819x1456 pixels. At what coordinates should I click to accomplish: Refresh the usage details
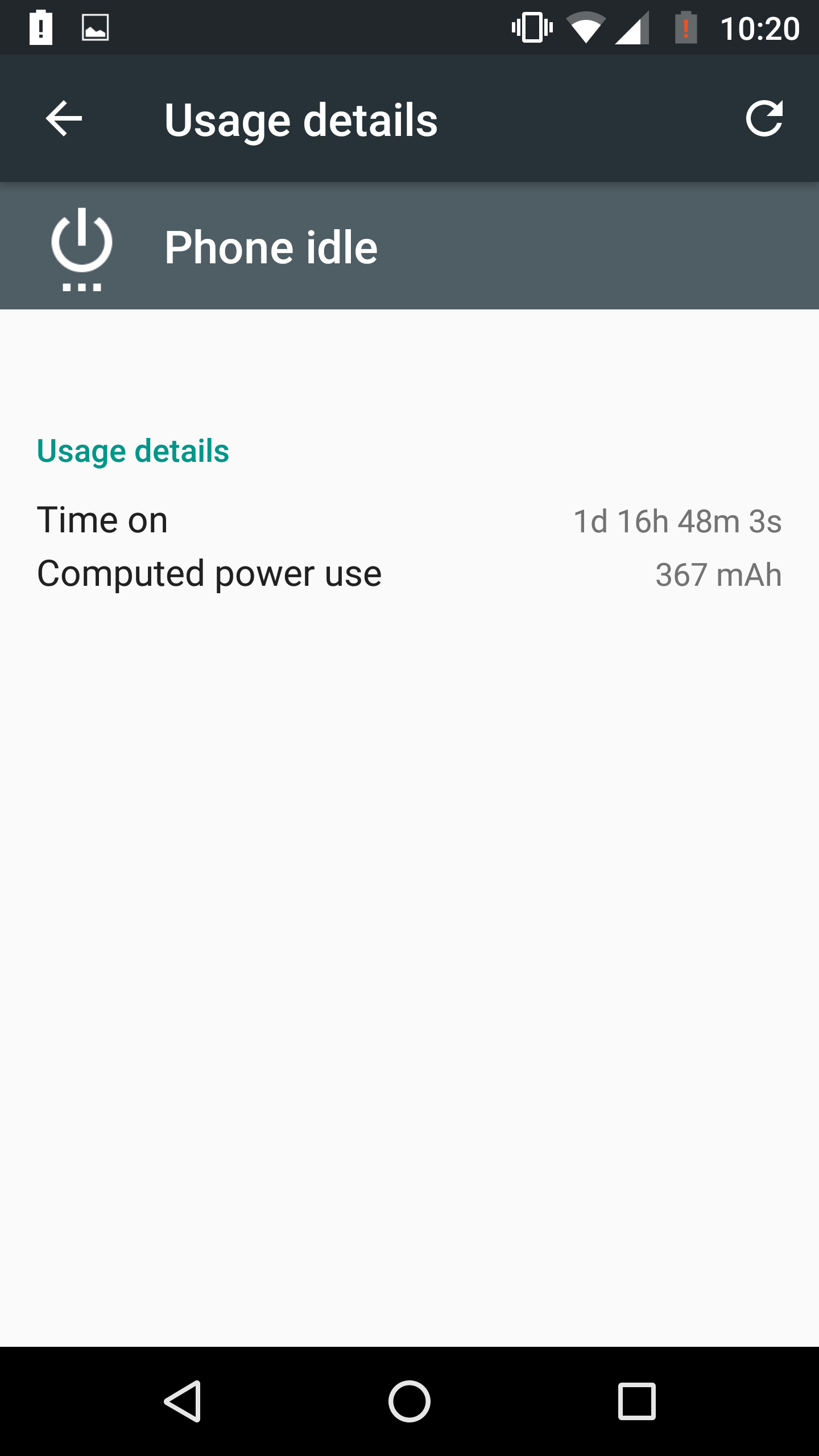pos(764,118)
